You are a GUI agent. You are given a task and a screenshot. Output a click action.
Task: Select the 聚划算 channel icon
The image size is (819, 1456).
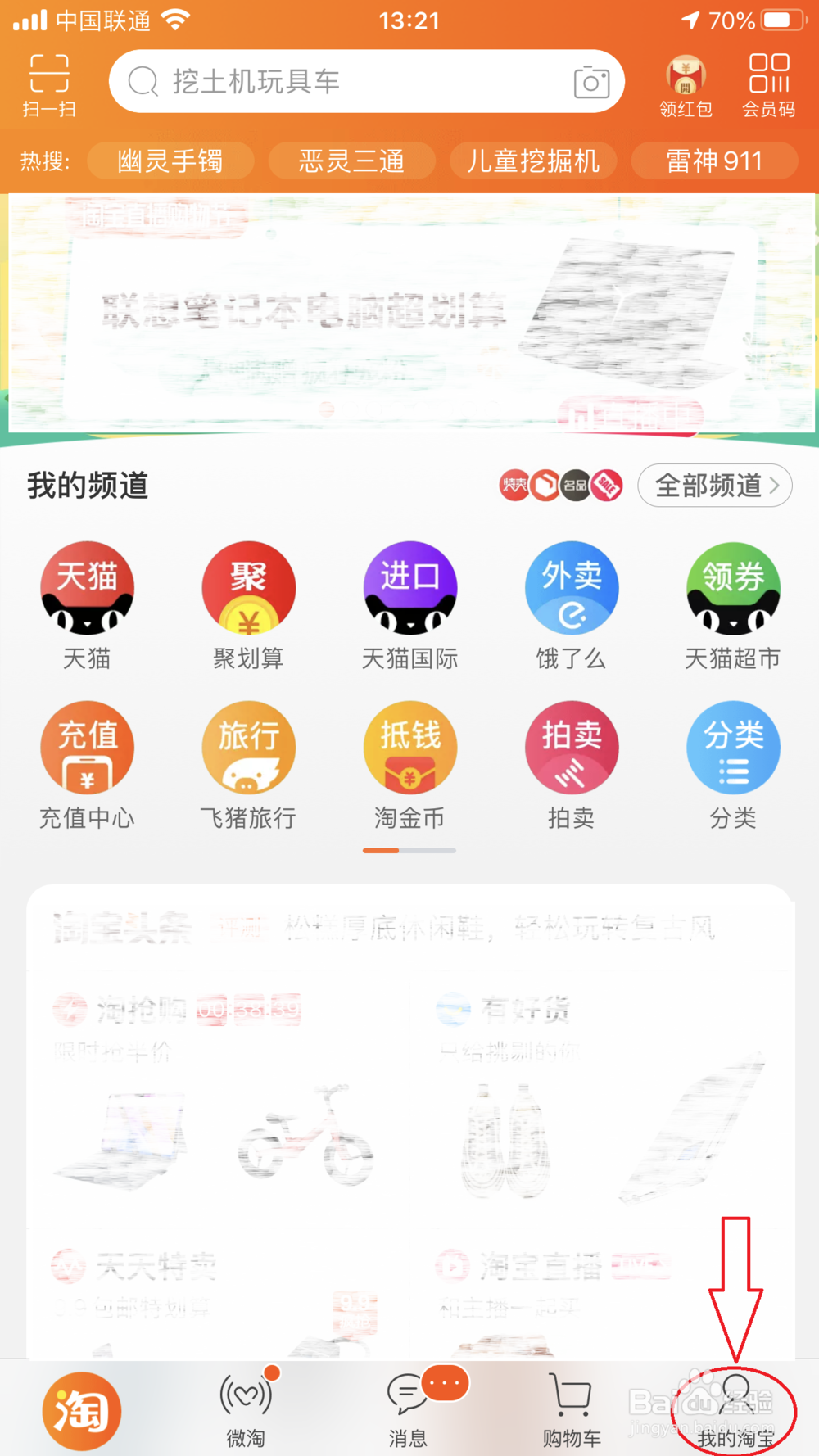[x=248, y=588]
